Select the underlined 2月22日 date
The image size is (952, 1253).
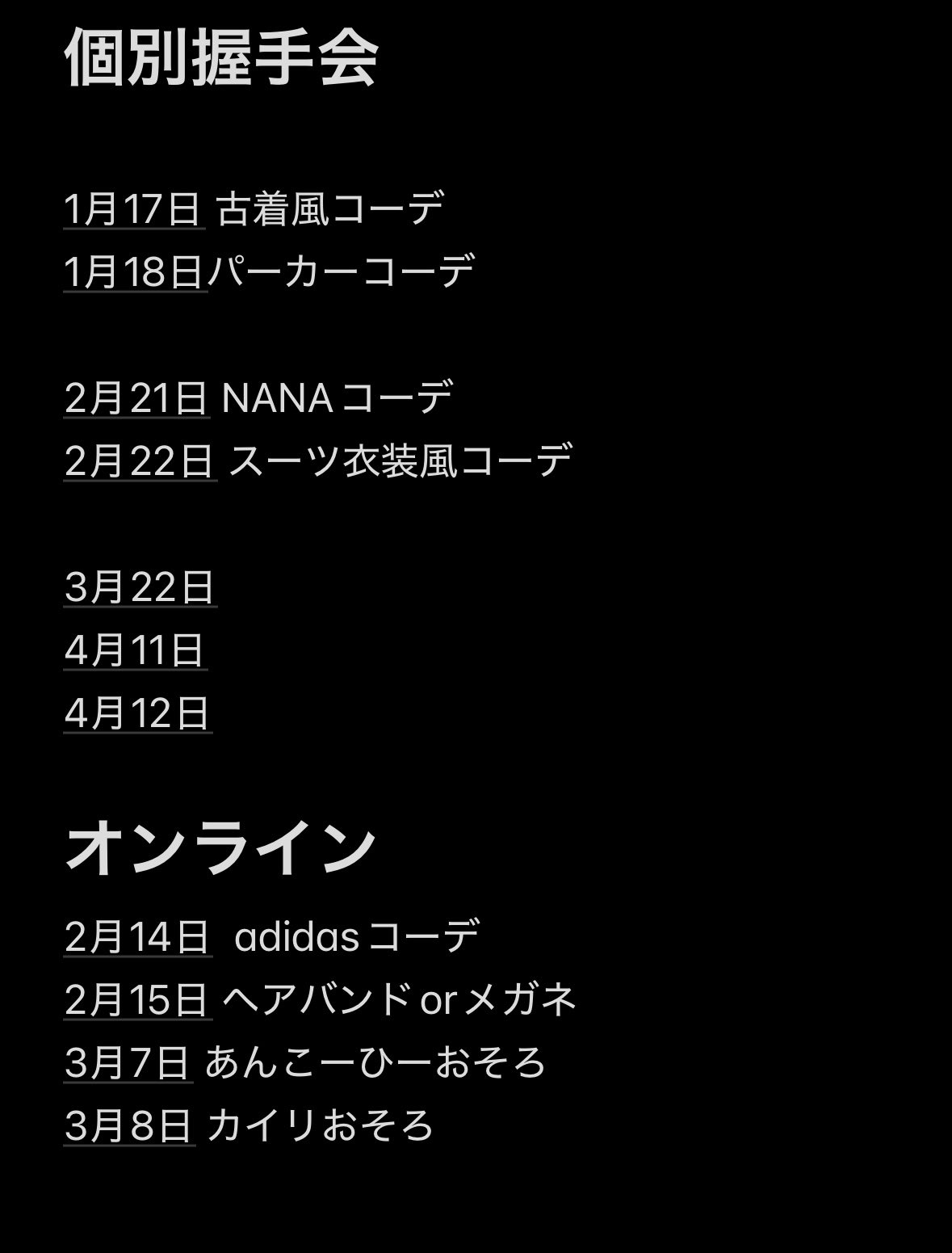click(140, 461)
